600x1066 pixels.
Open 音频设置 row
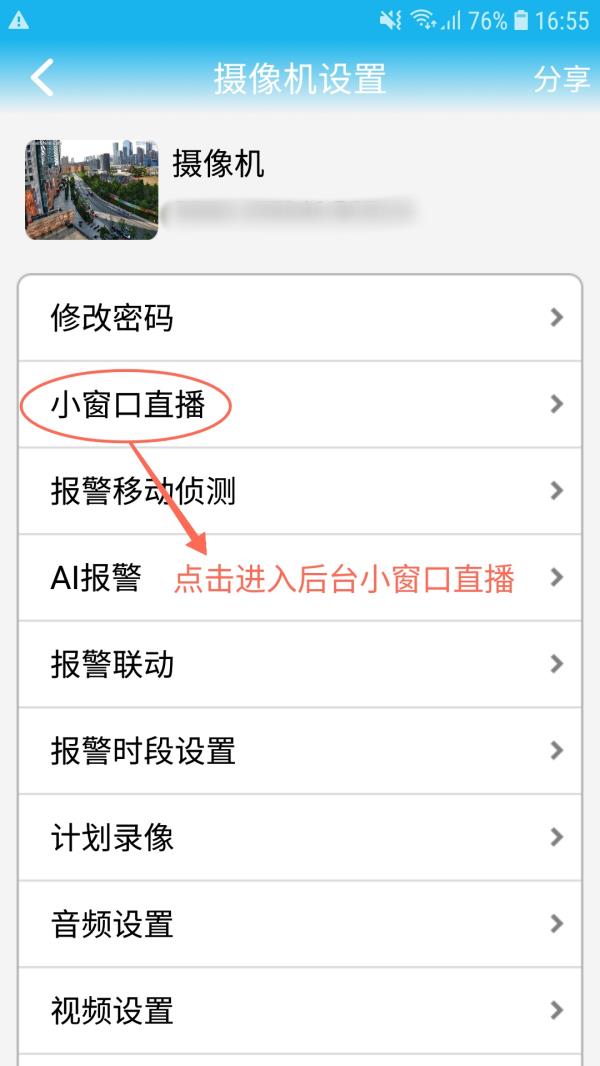click(x=300, y=924)
